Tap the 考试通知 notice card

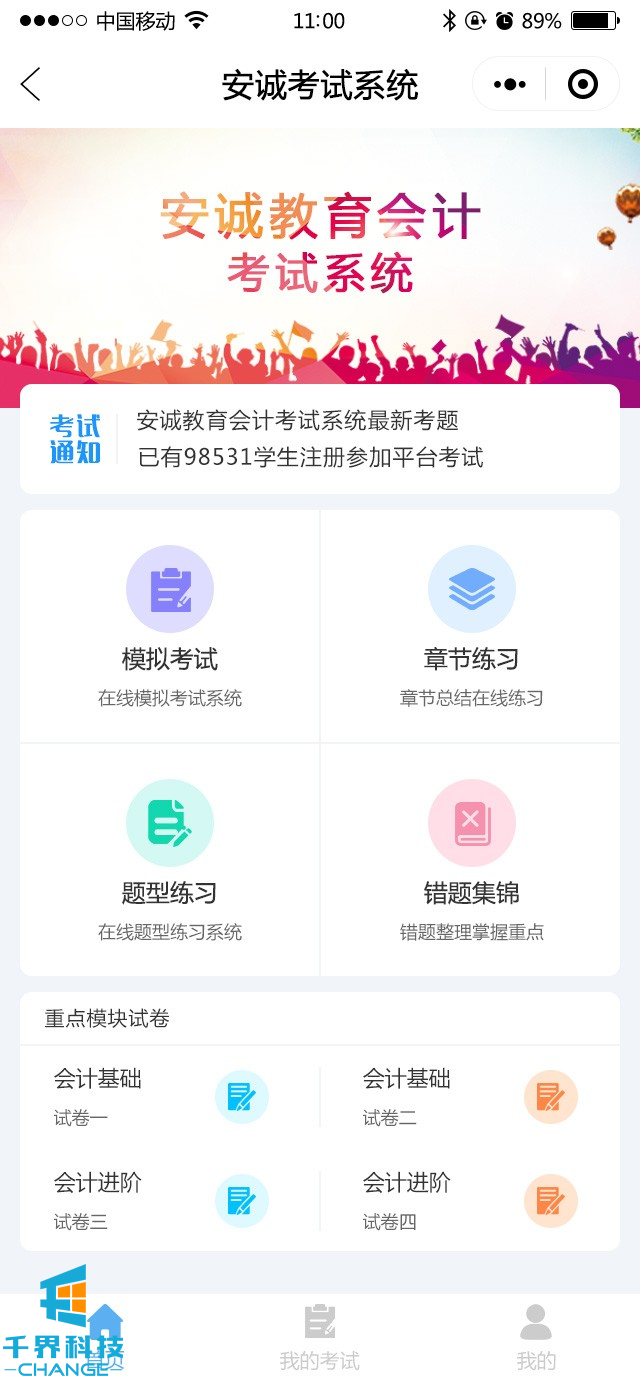(x=320, y=439)
